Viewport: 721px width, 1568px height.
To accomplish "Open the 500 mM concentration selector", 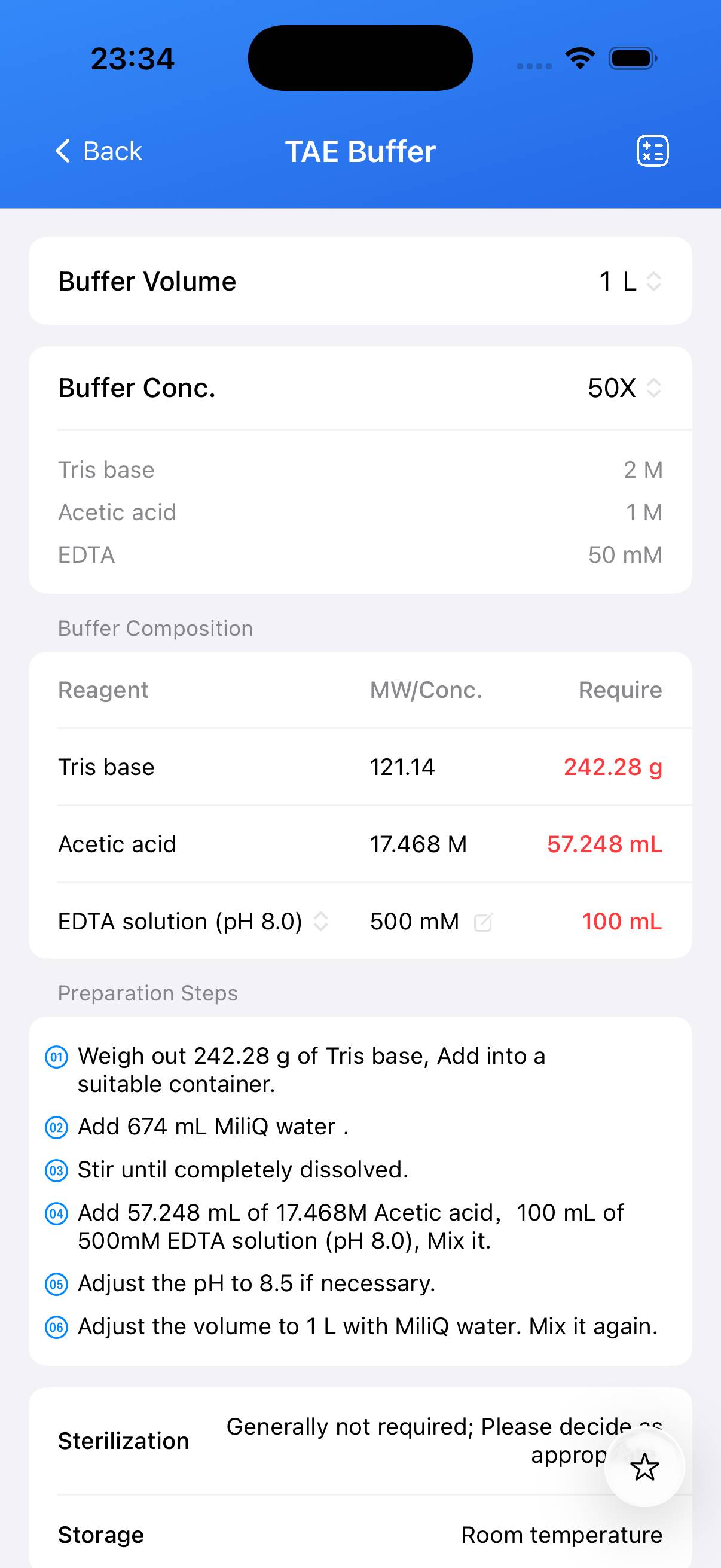I will pyautogui.click(x=416, y=921).
